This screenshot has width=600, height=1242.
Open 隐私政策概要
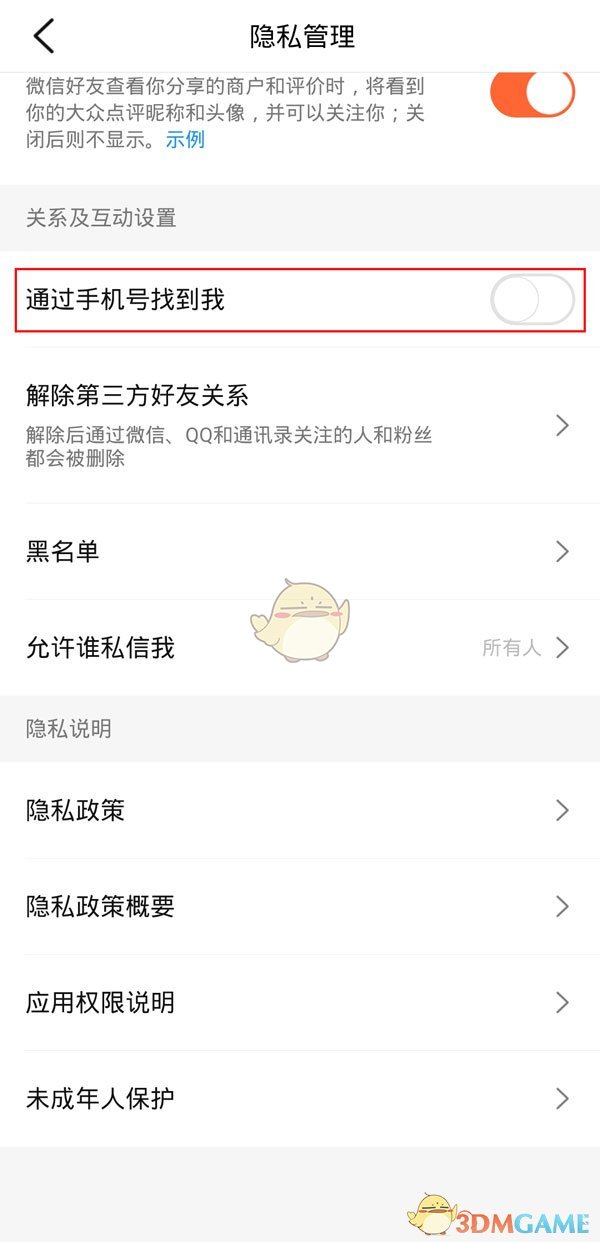(x=300, y=906)
